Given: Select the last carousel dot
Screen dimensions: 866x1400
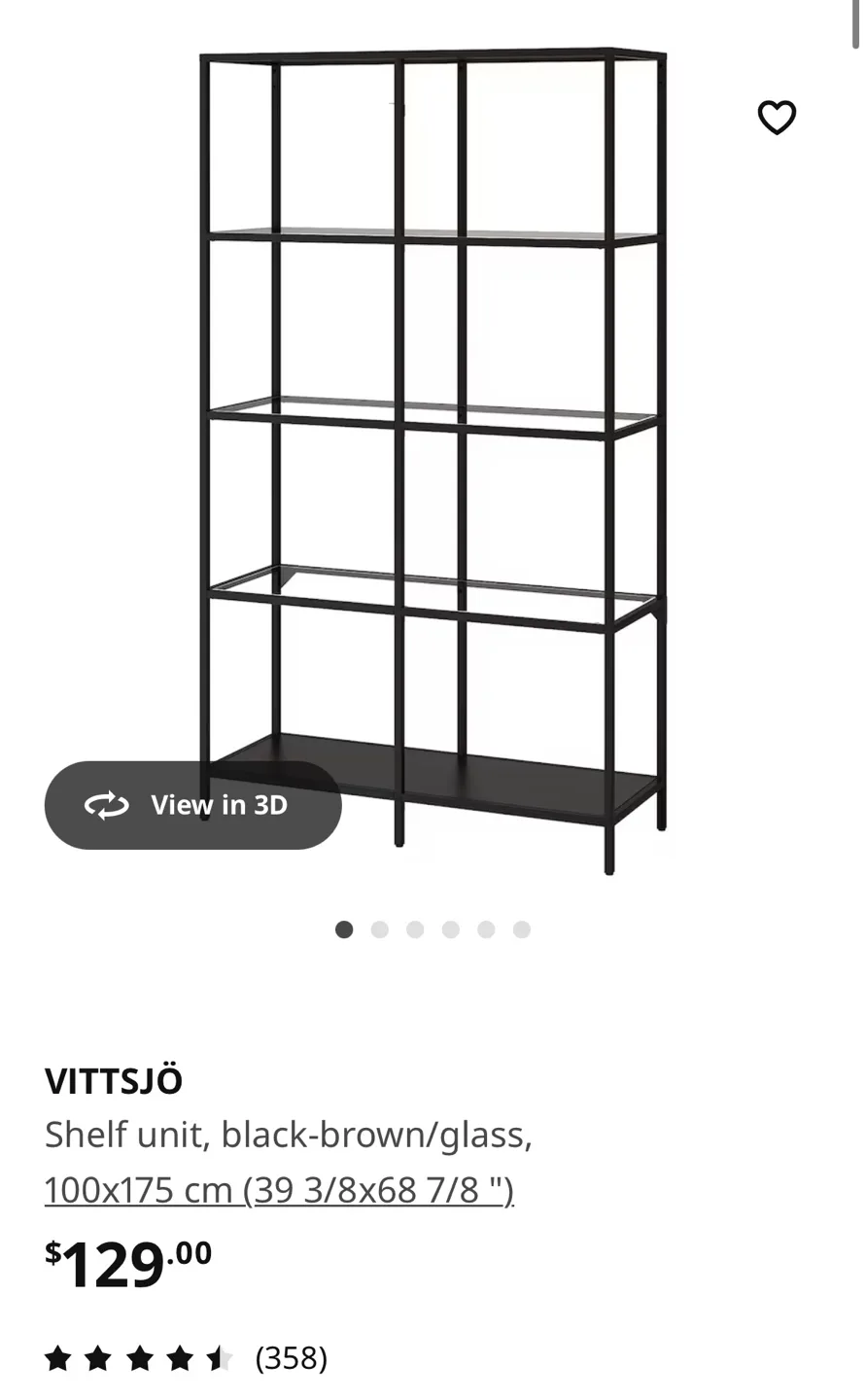Looking at the screenshot, I should click(x=522, y=929).
